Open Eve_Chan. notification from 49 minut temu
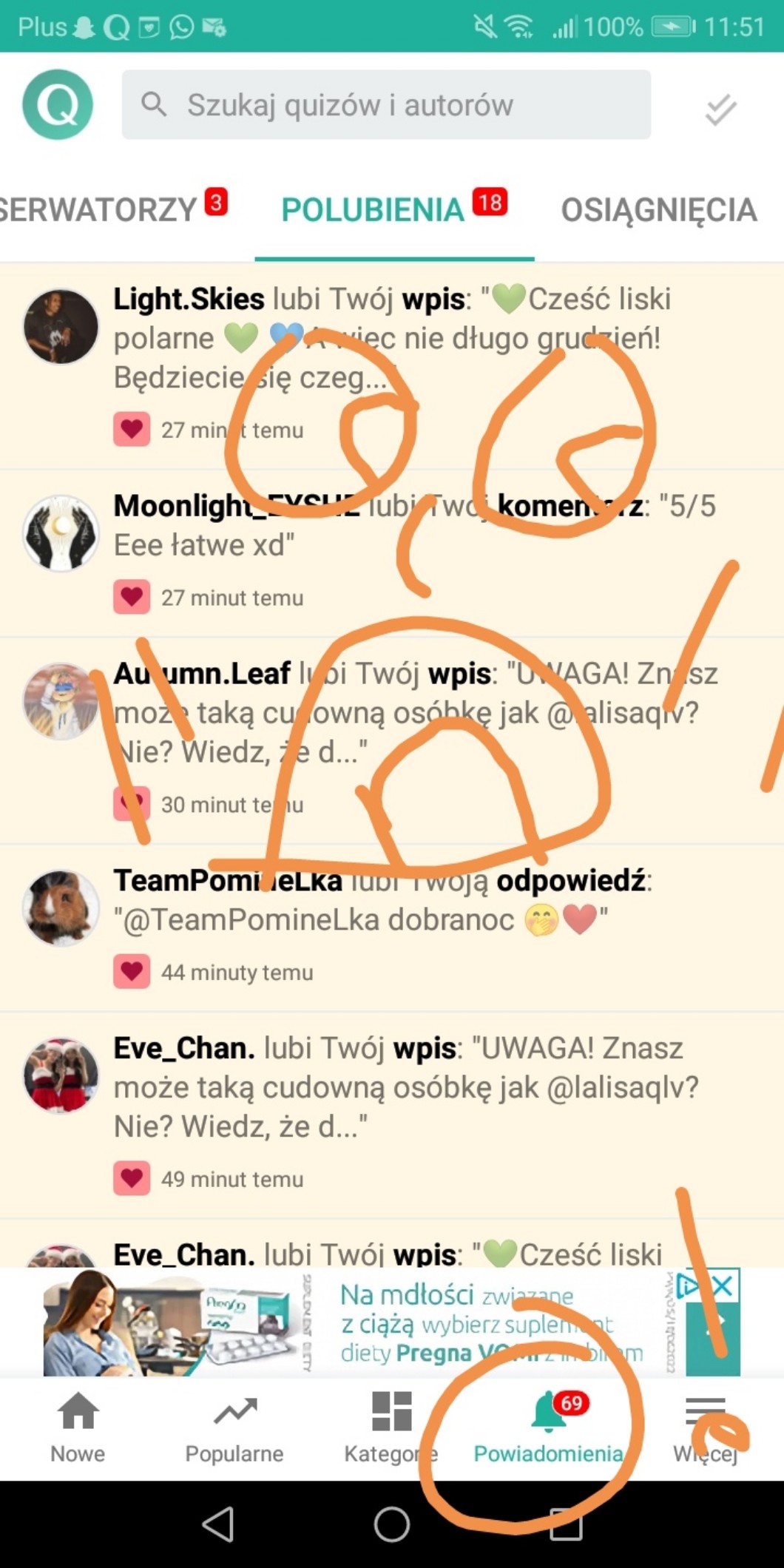This screenshot has width=784, height=1568. (x=392, y=1115)
